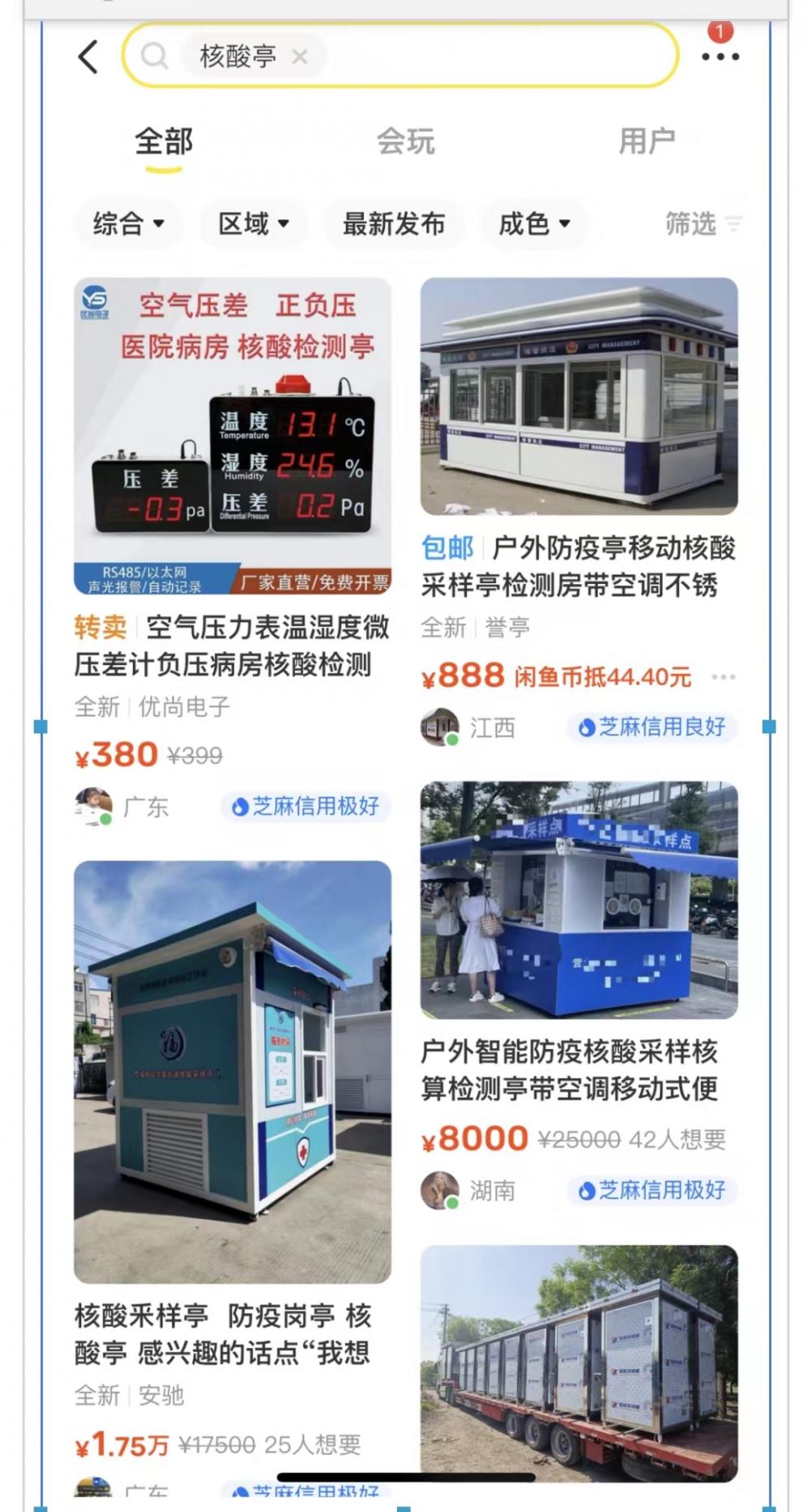Open the 筛选 filter panel

(x=703, y=223)
